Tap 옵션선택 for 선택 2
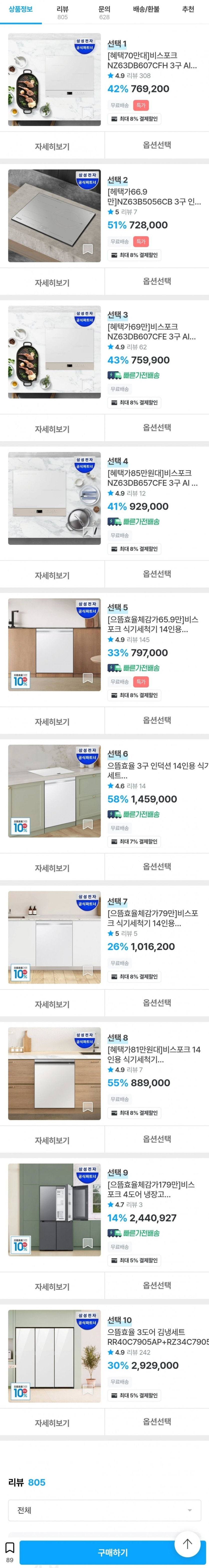Image resolution: width=209 pixels, height=1568 pixels. (x=157, y=281)
